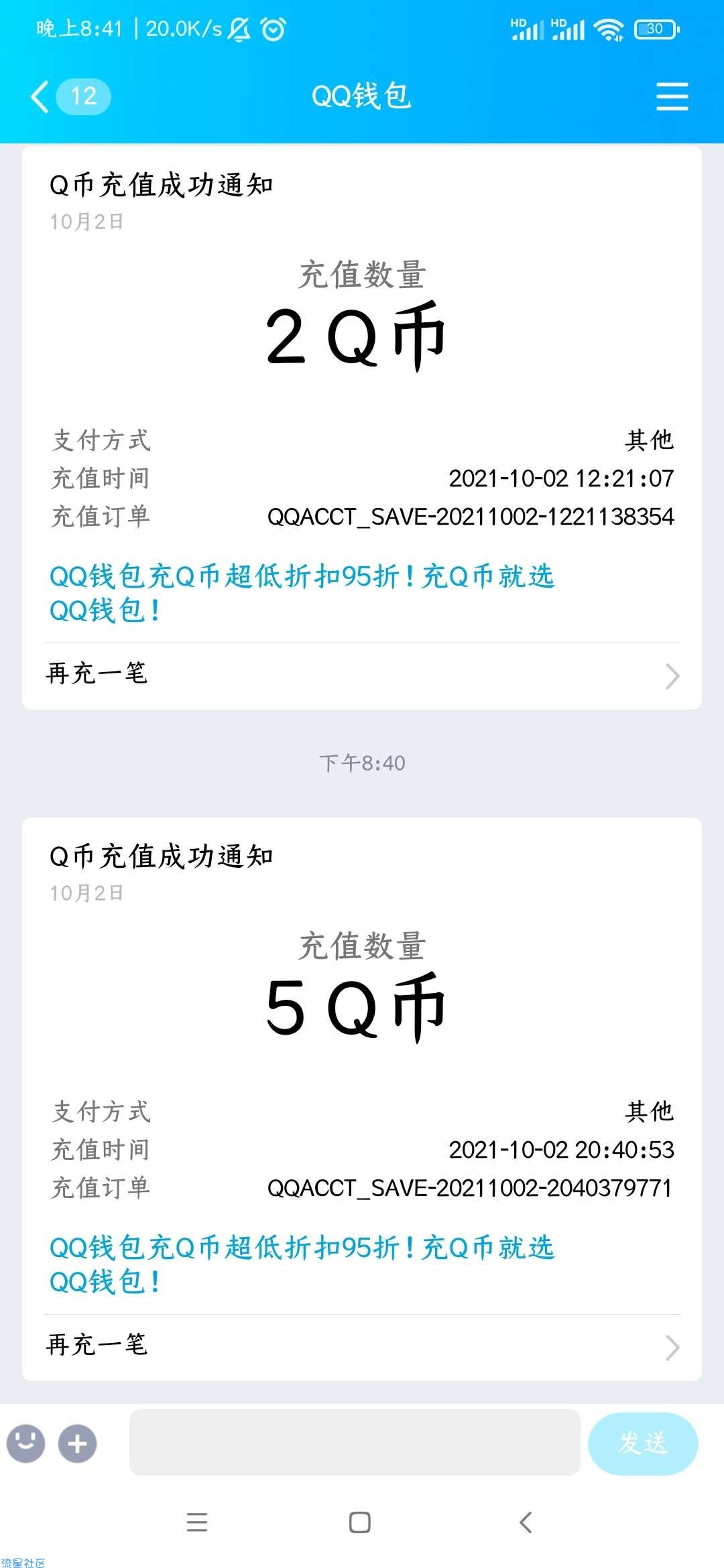Screen dimensions: 724x1568
Task: Open the 95折 promo link in the 5 Q币 card
Action: (x=302, y=1264)
